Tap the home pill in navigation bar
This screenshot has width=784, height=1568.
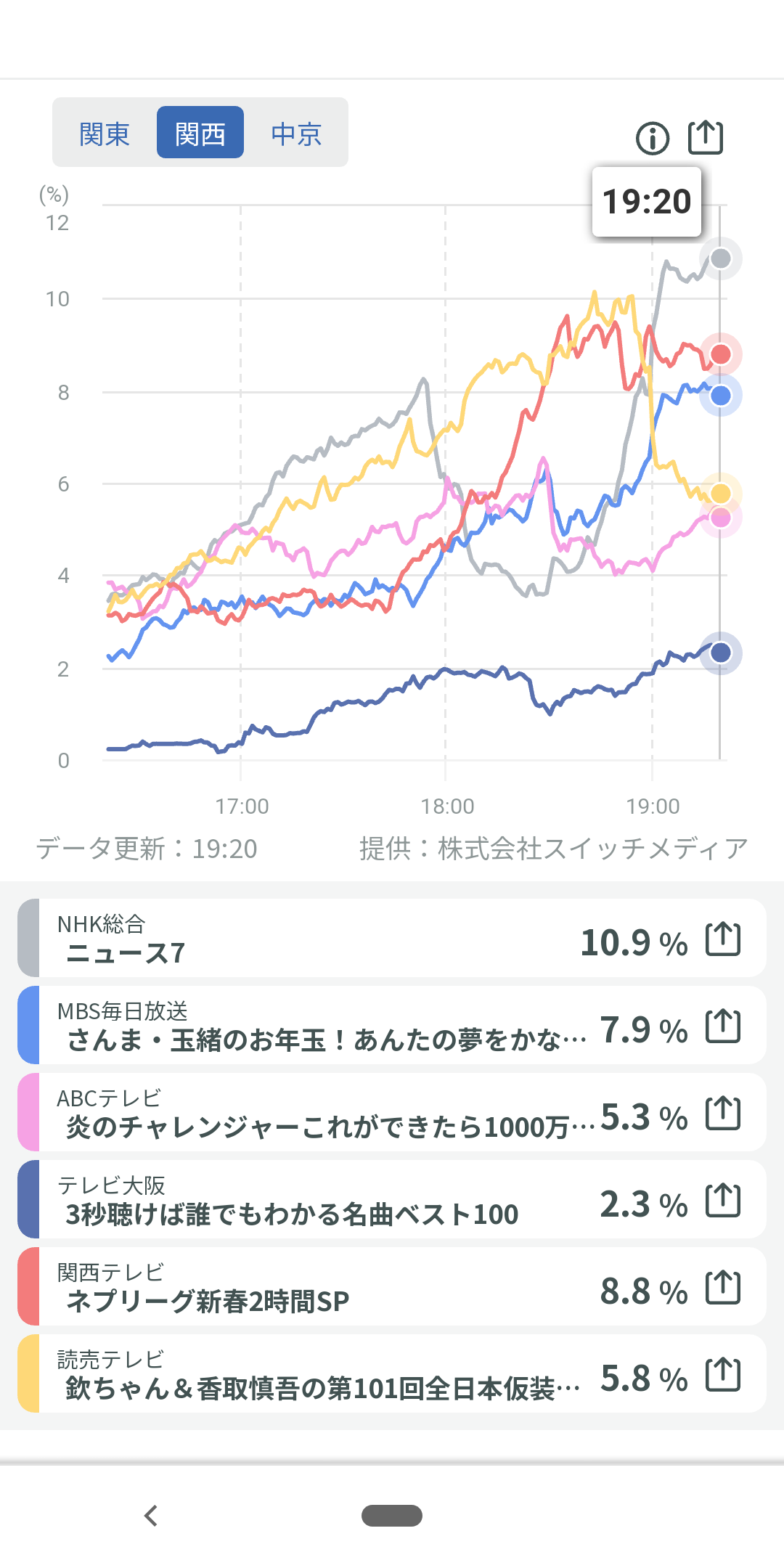[392, 1516]
